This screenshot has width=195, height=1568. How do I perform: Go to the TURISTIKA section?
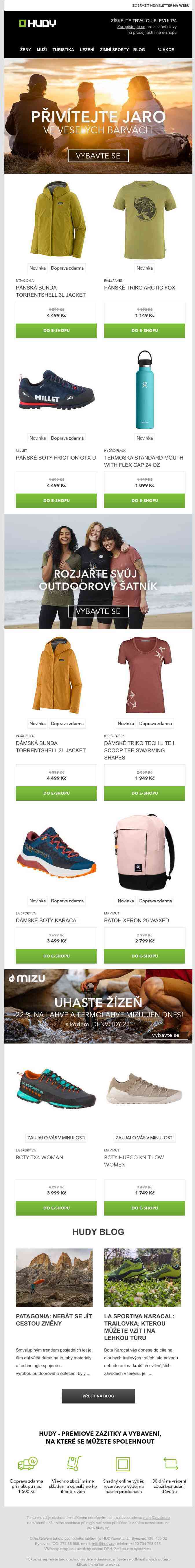63,50
